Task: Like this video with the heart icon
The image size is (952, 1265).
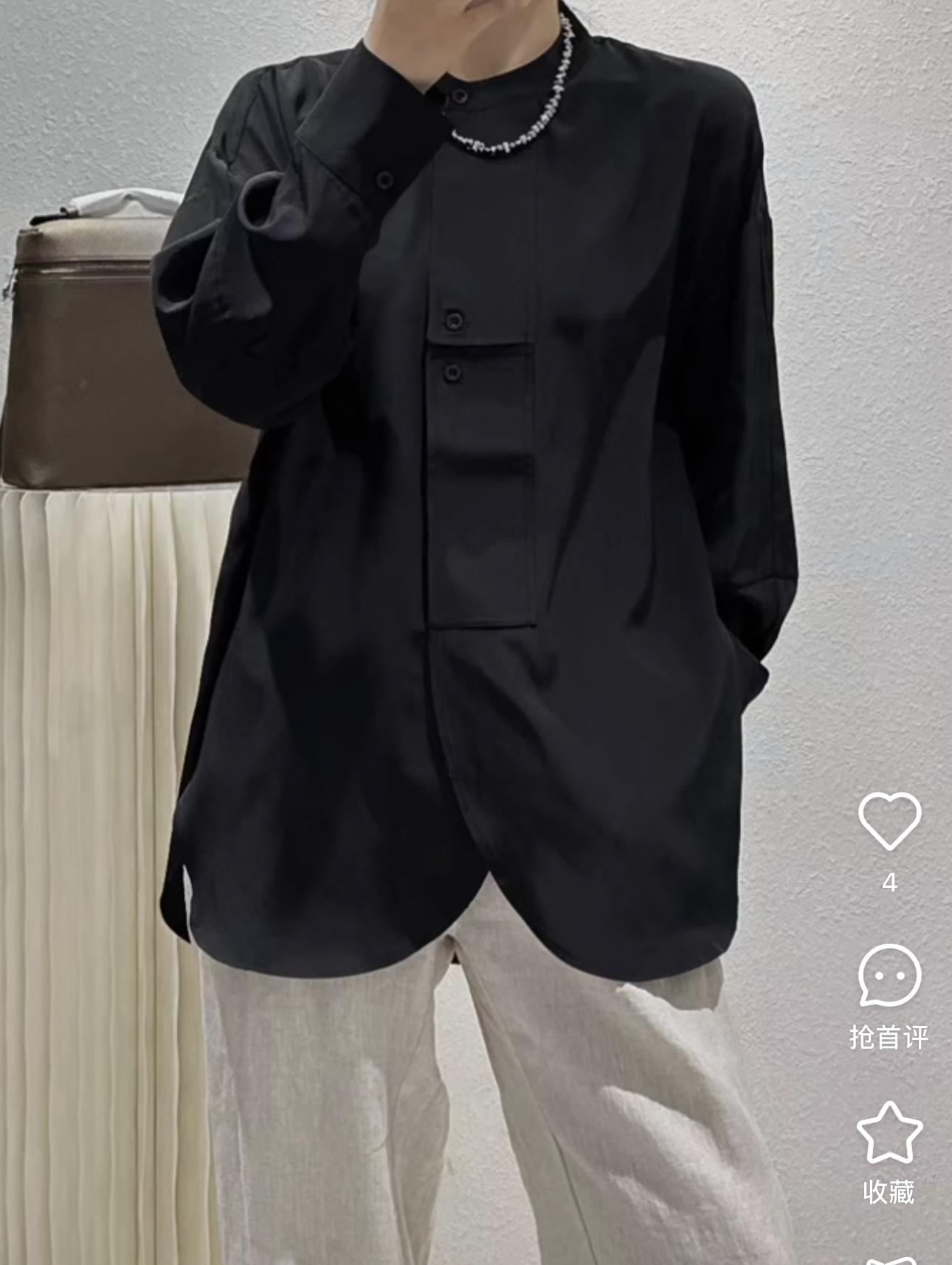Action: (889, 821)
